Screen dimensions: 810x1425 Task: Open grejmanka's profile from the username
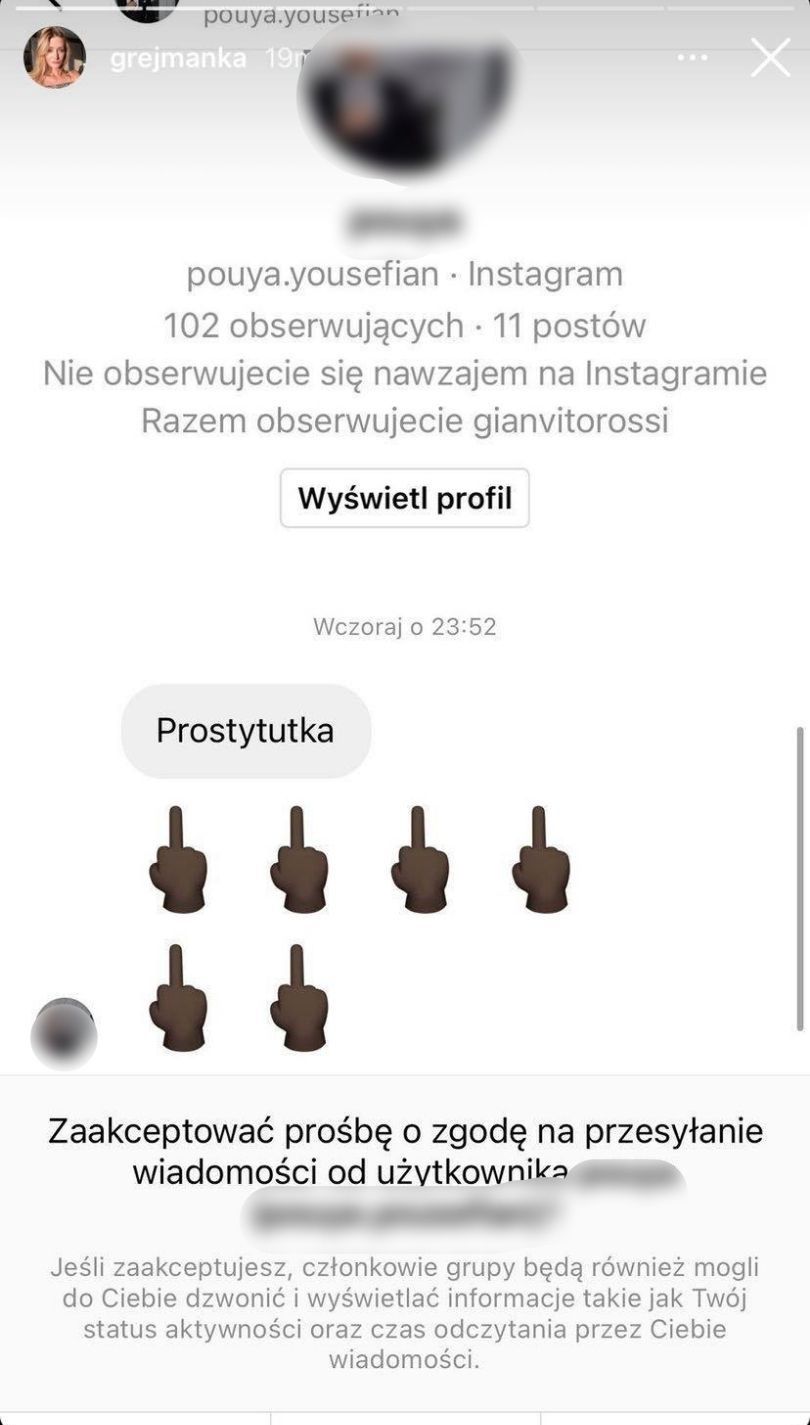[x=178, y=58]
